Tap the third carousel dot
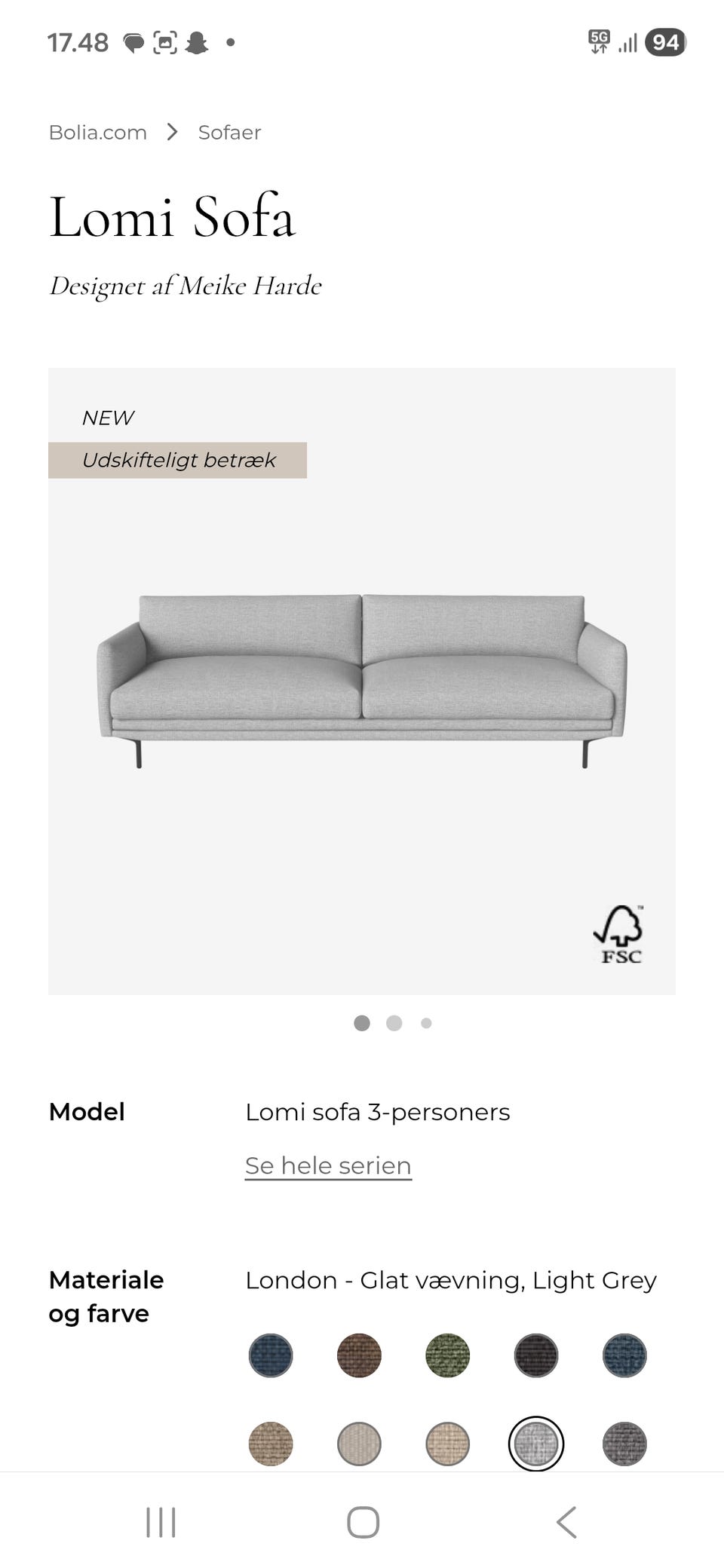Viewport: 724px width, 1568px height. coord(425,1023)
